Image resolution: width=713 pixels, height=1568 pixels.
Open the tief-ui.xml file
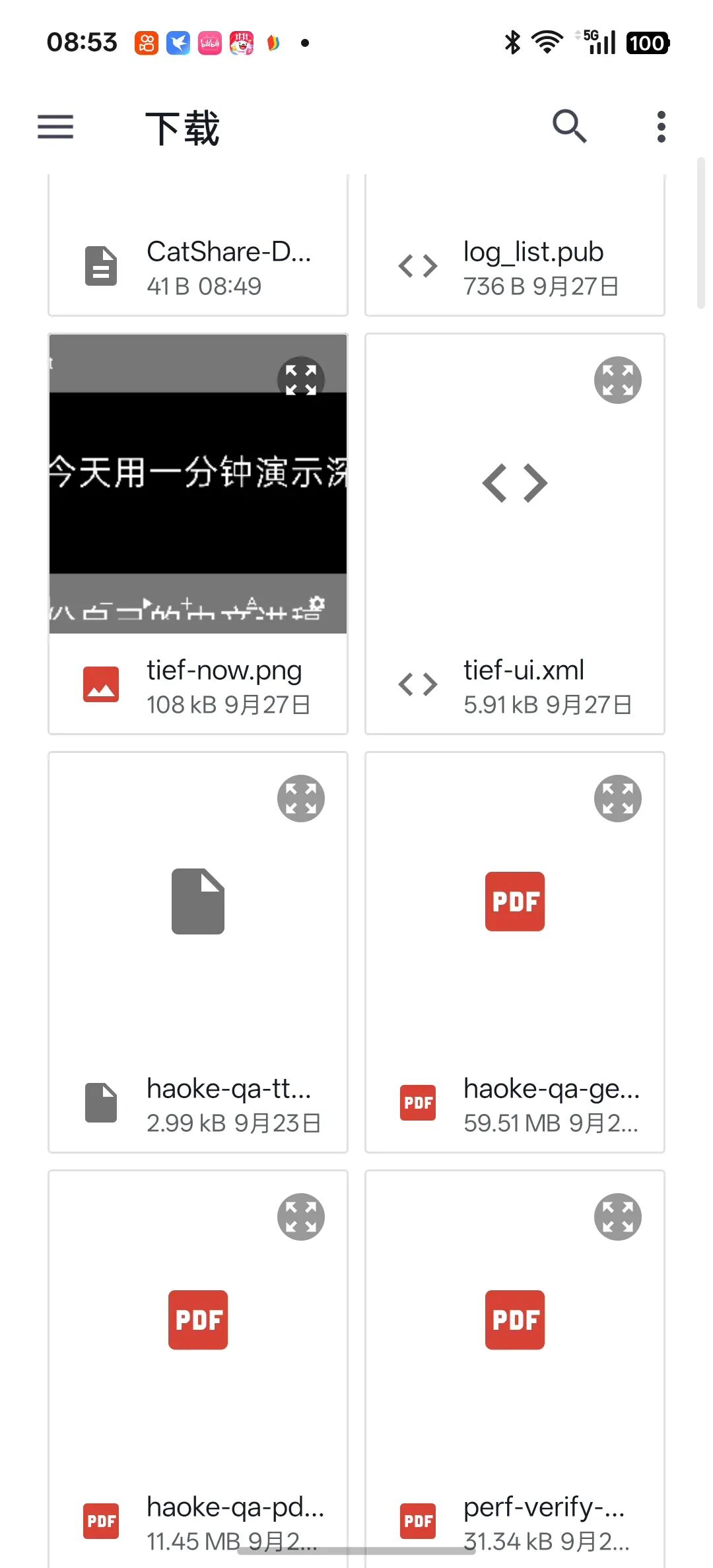(515, 534)
